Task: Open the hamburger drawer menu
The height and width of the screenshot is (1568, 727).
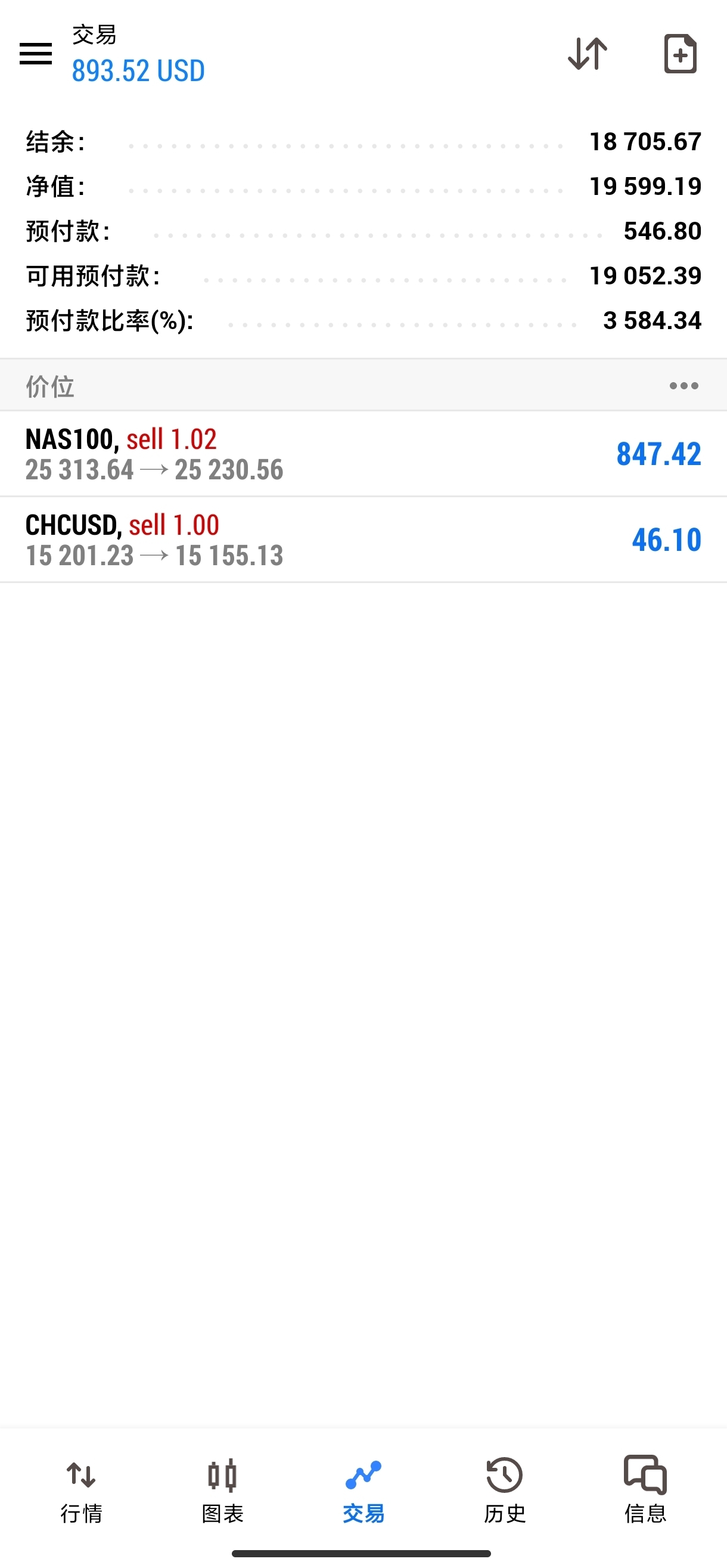Action: coord(36,54)
